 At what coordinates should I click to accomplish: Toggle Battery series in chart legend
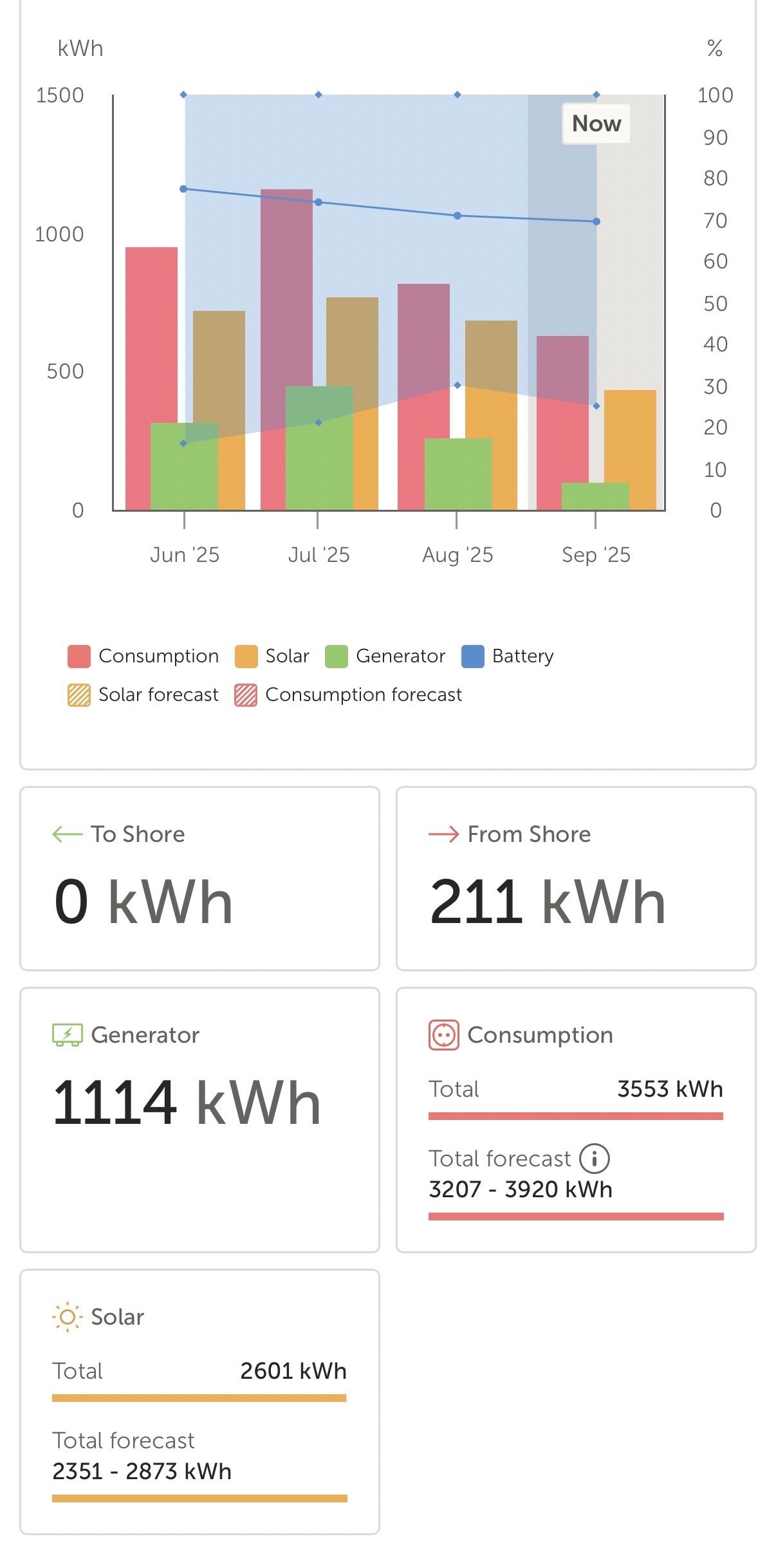click(x=508, y=656)
